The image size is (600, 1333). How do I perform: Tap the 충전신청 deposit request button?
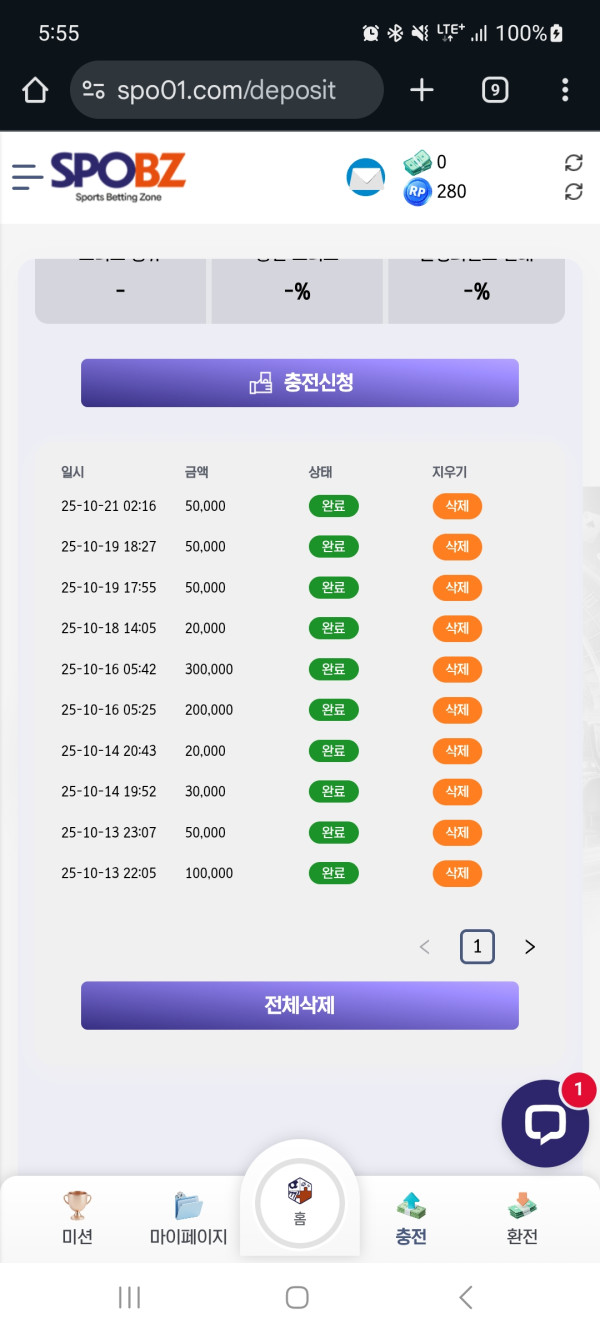(299, 383)
